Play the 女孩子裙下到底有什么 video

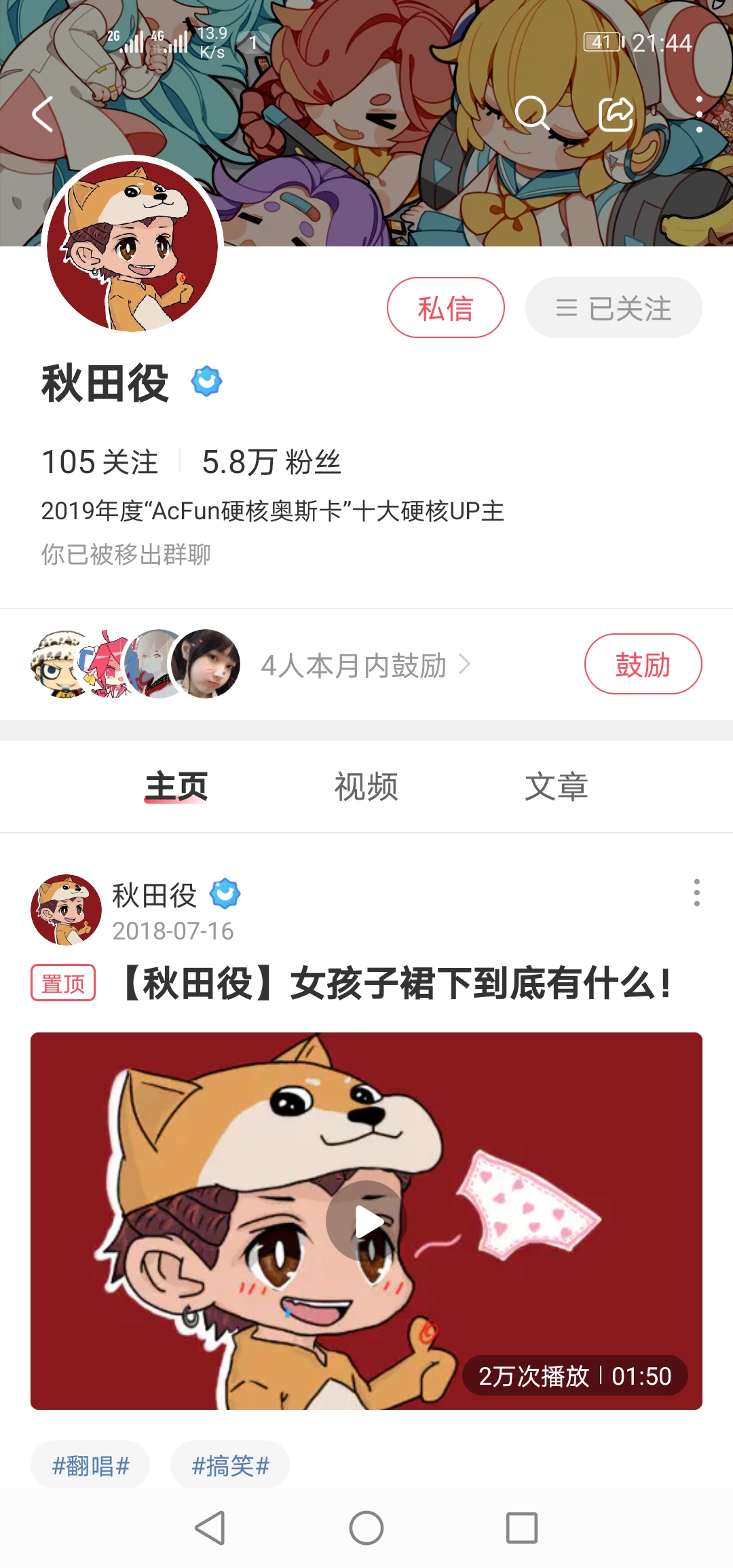[x=366, y=1221]
